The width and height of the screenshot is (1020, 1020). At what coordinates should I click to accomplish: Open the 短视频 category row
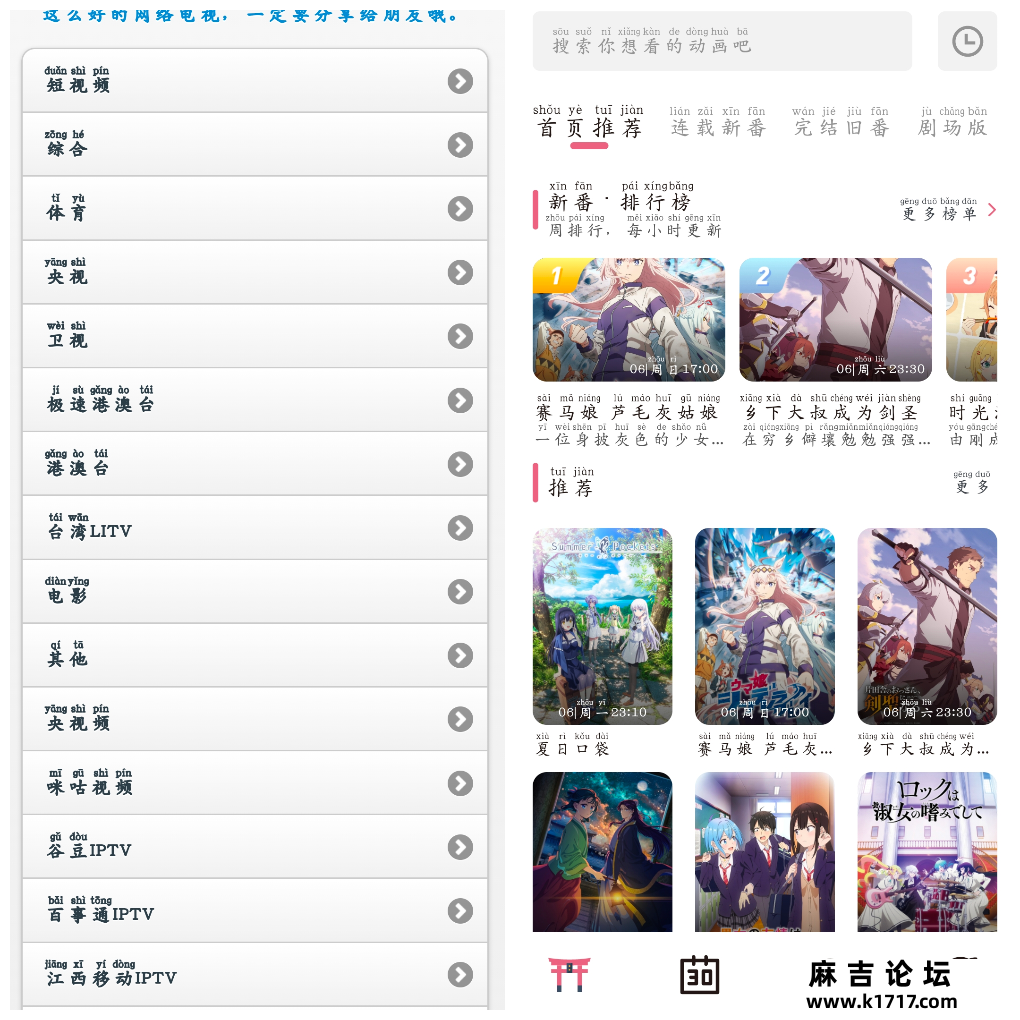point(254,81)
